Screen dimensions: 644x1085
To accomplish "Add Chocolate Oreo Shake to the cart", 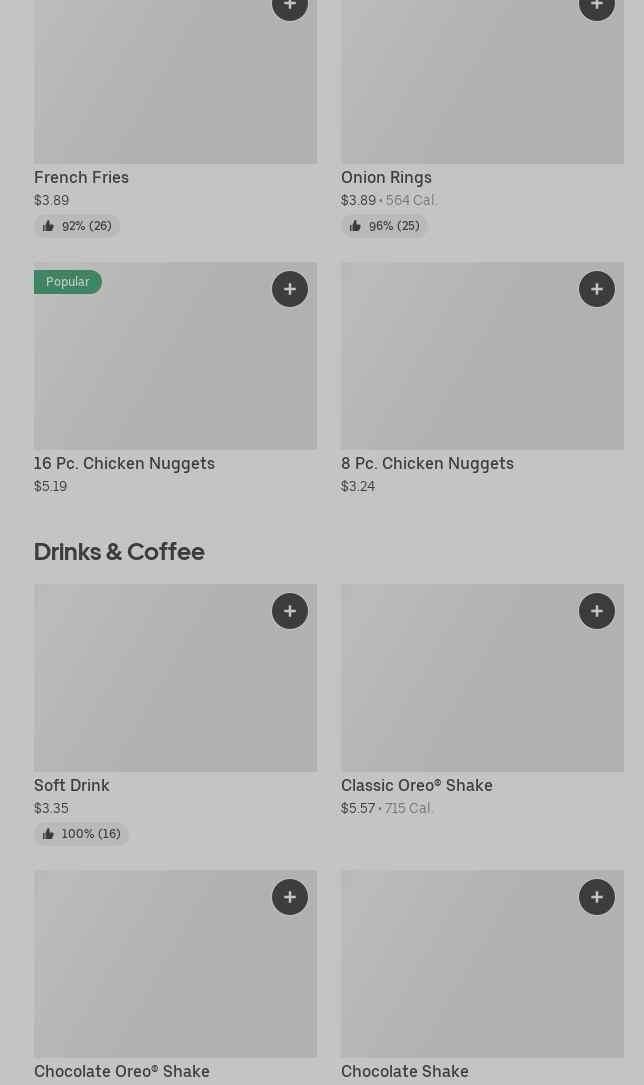I will tap(290, 897).
